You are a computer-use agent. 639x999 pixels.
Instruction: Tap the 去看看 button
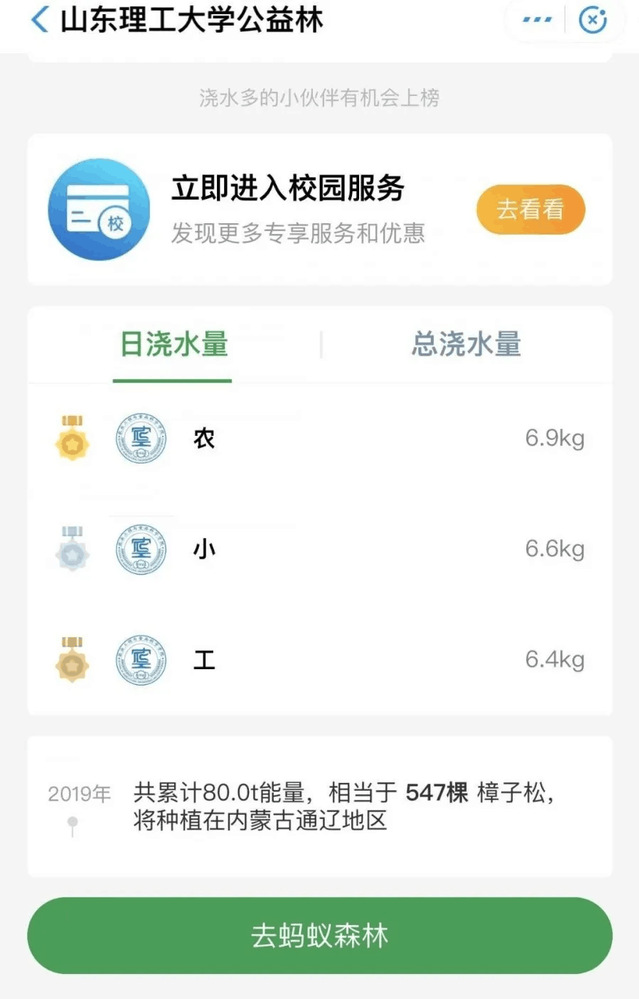(x=530, y=210)
